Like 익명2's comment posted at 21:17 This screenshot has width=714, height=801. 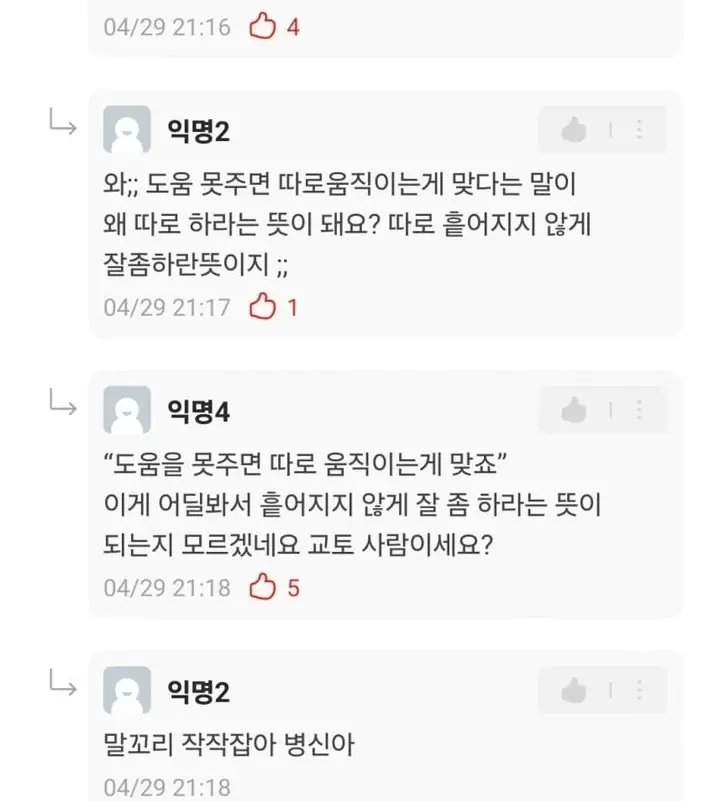573,129
